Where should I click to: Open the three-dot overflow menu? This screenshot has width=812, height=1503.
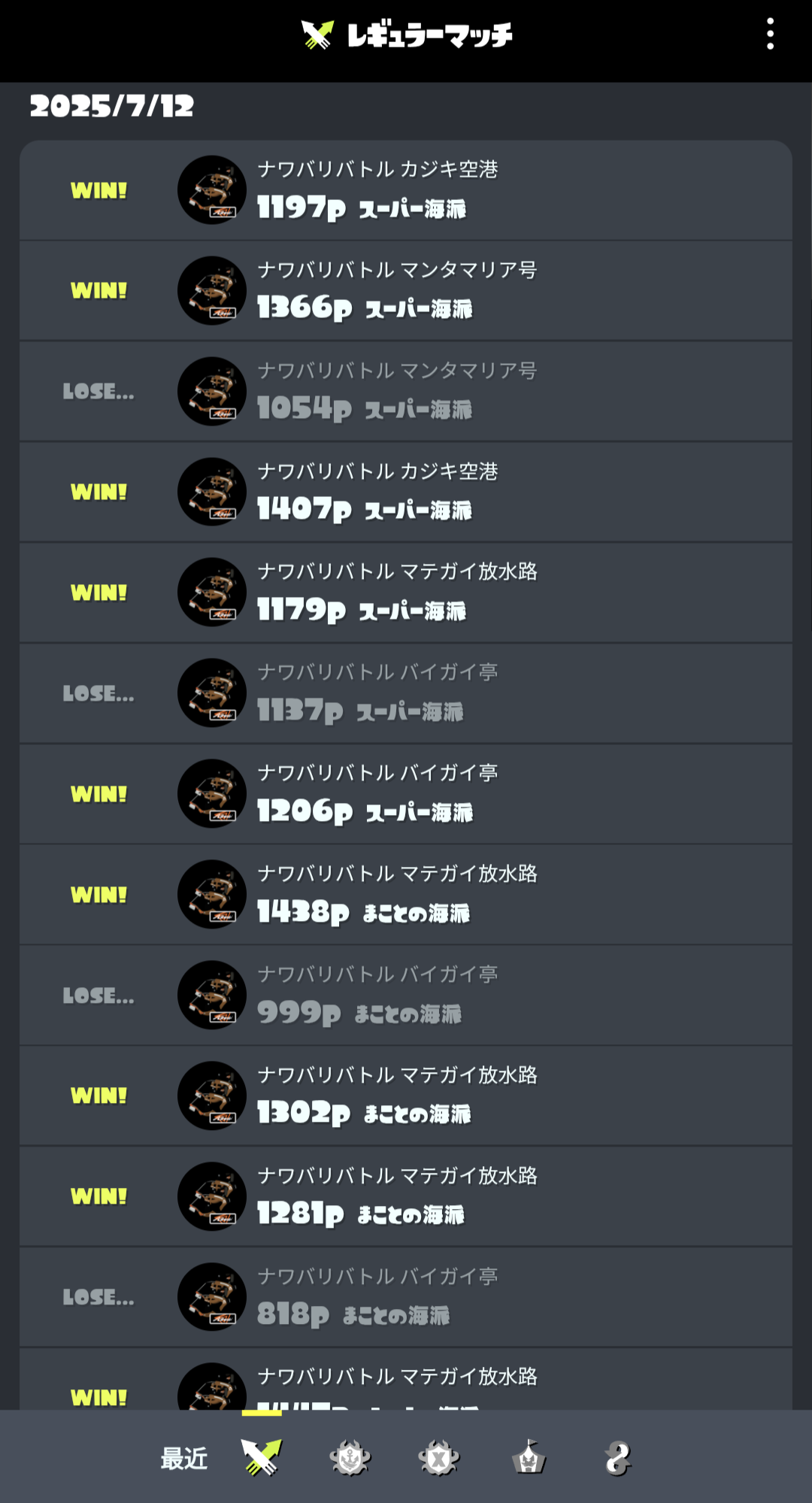click(770, 35)
